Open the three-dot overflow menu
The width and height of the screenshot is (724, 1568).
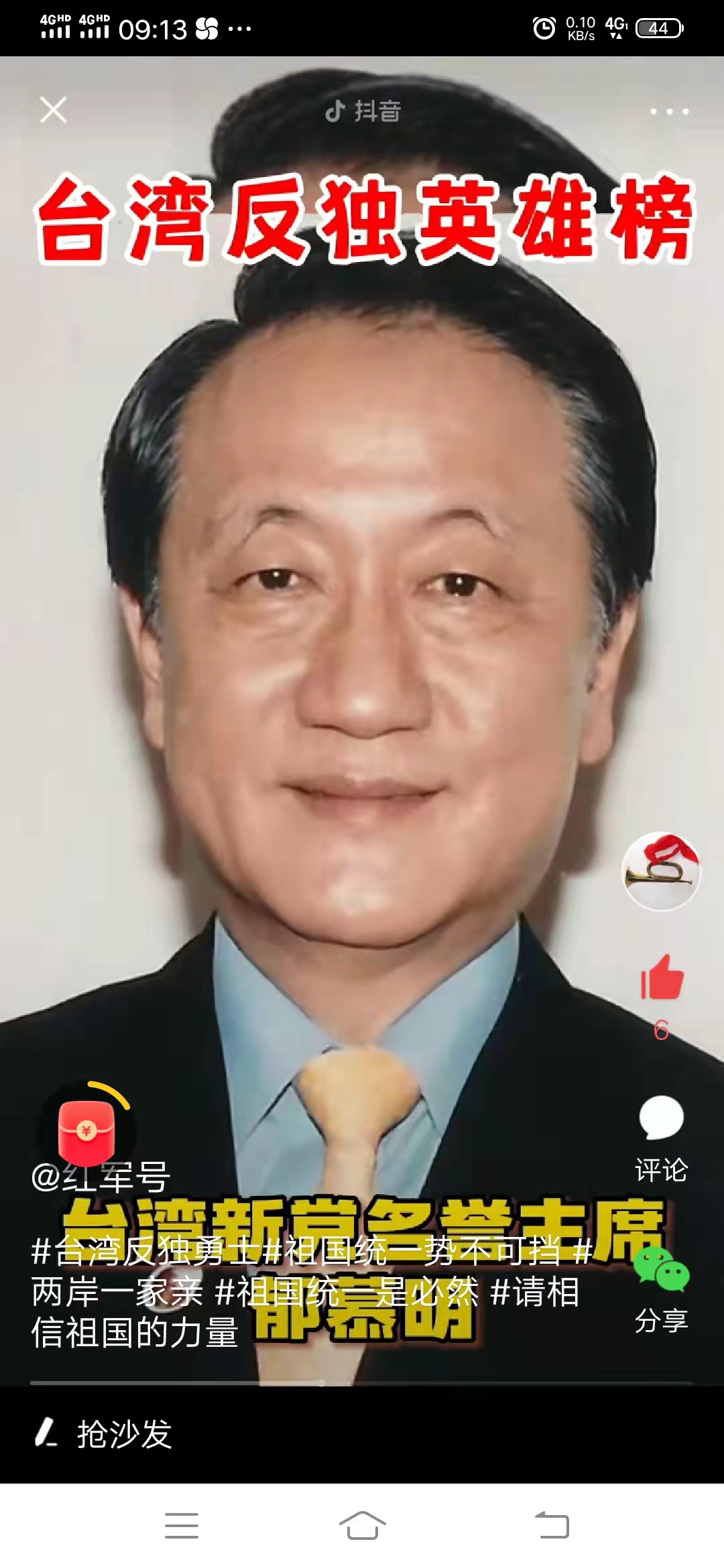669,111
